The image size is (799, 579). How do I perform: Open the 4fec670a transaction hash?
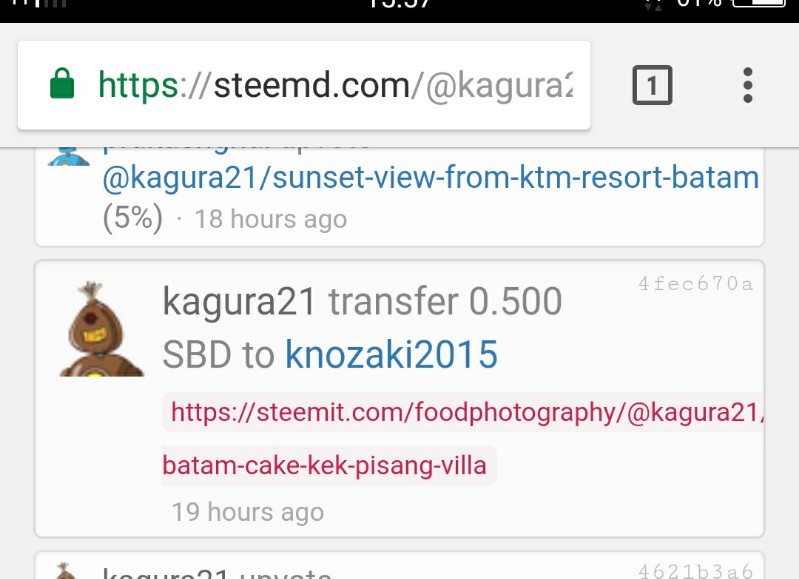pos(695,284)
